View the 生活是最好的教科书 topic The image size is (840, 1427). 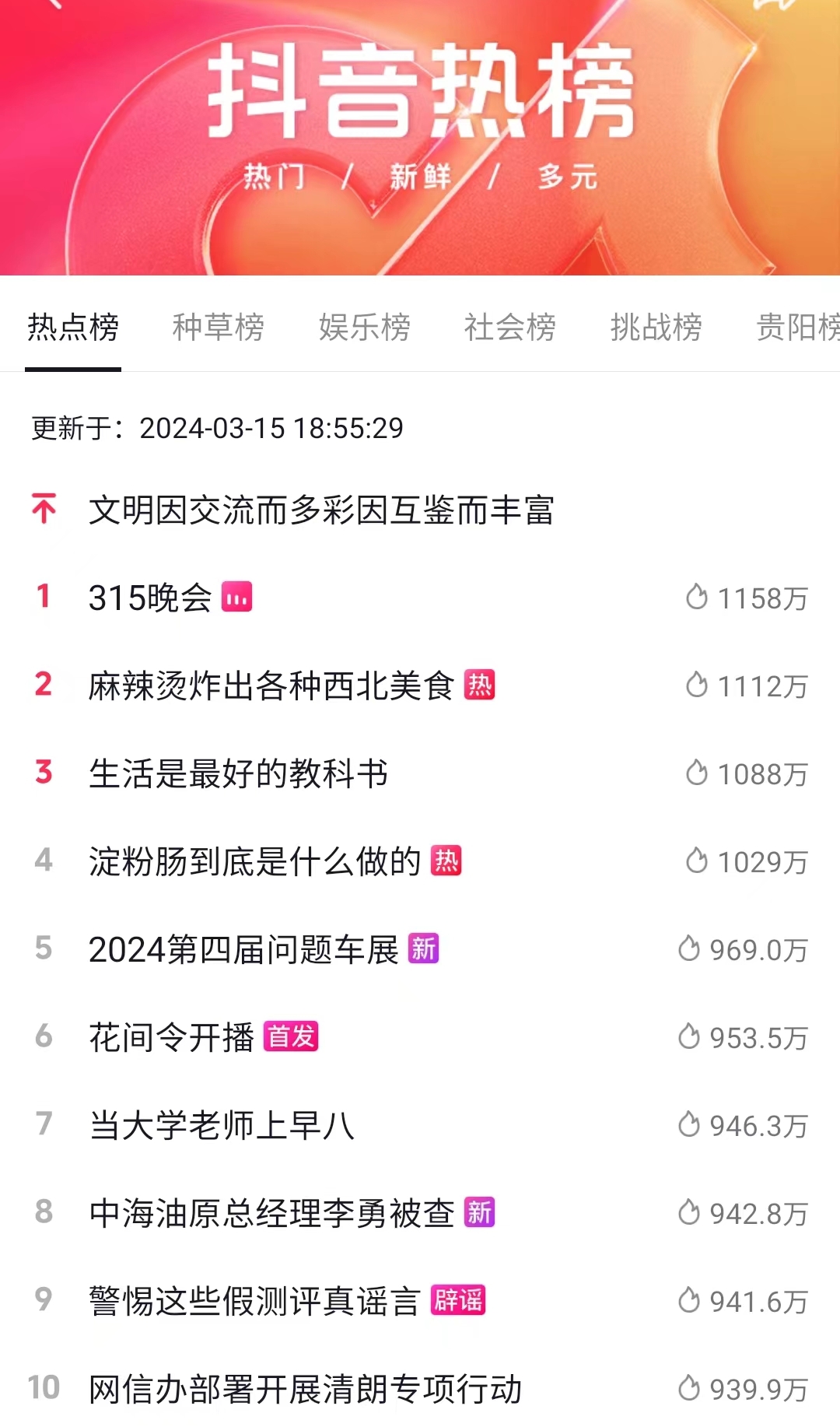[x=238, y=774]
